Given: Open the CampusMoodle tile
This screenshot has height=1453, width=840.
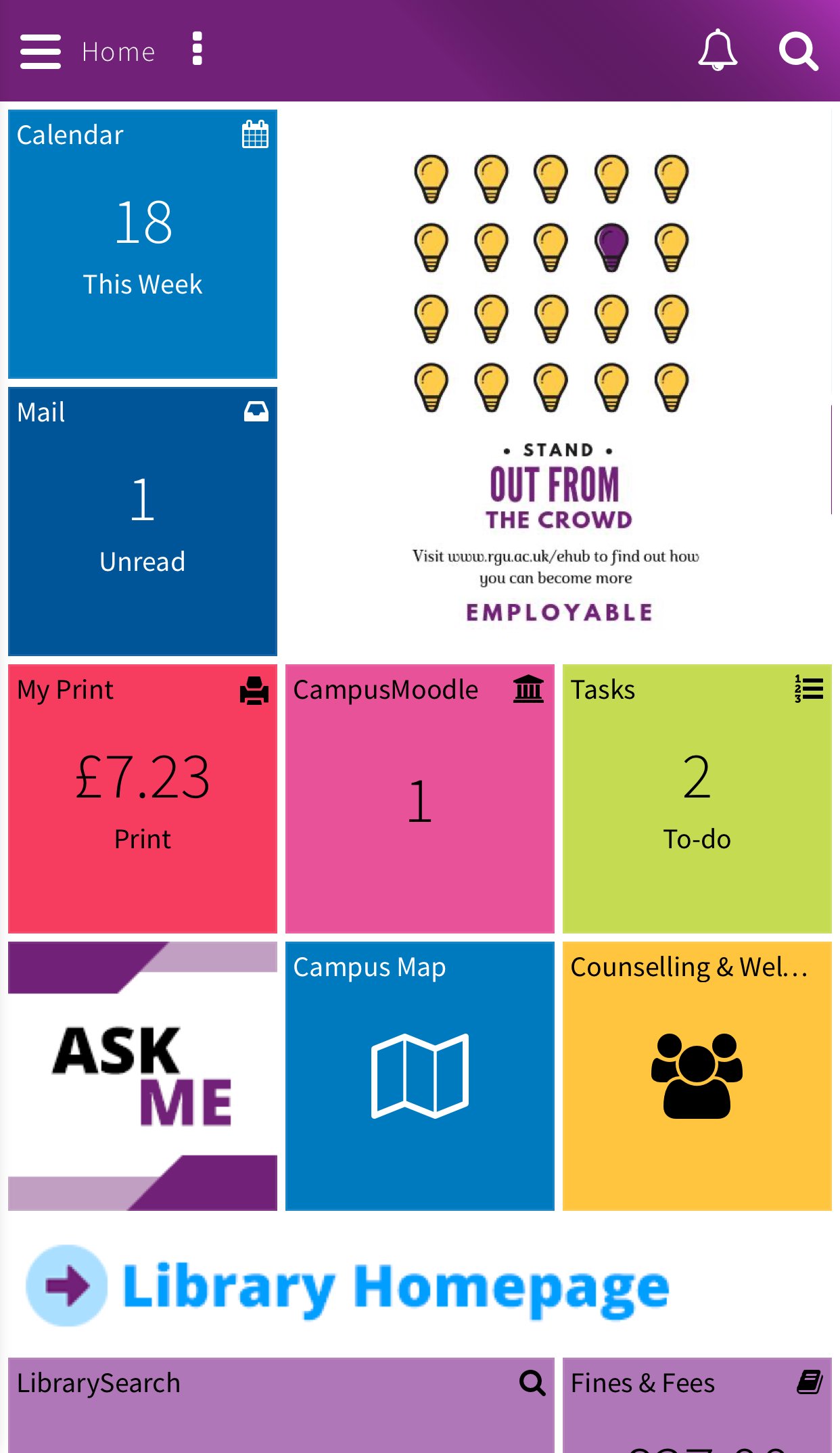Looking at the screenshot, I should (420, 799).
